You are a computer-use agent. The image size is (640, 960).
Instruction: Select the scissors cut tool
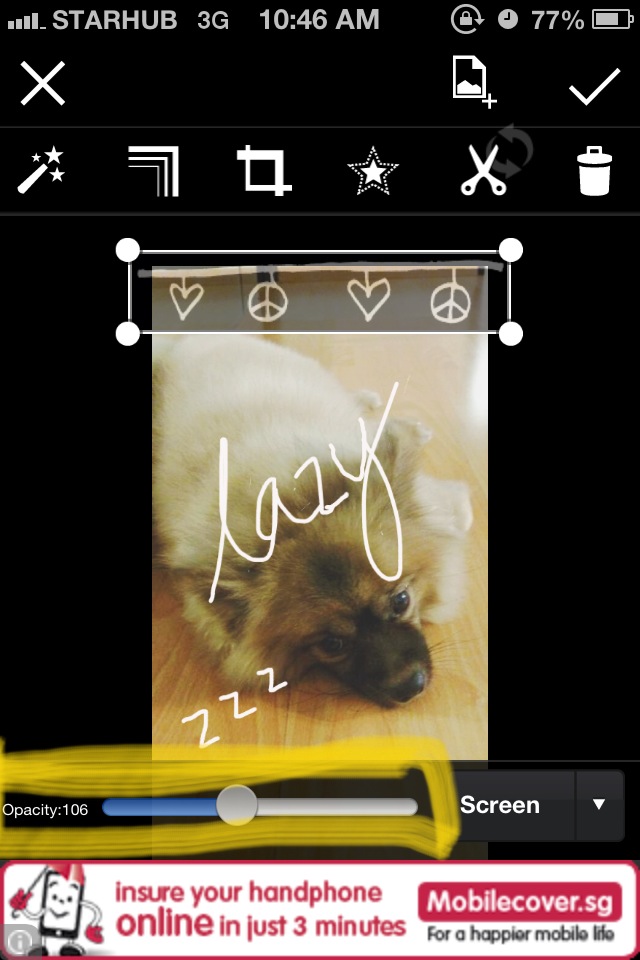pos(484,171)
